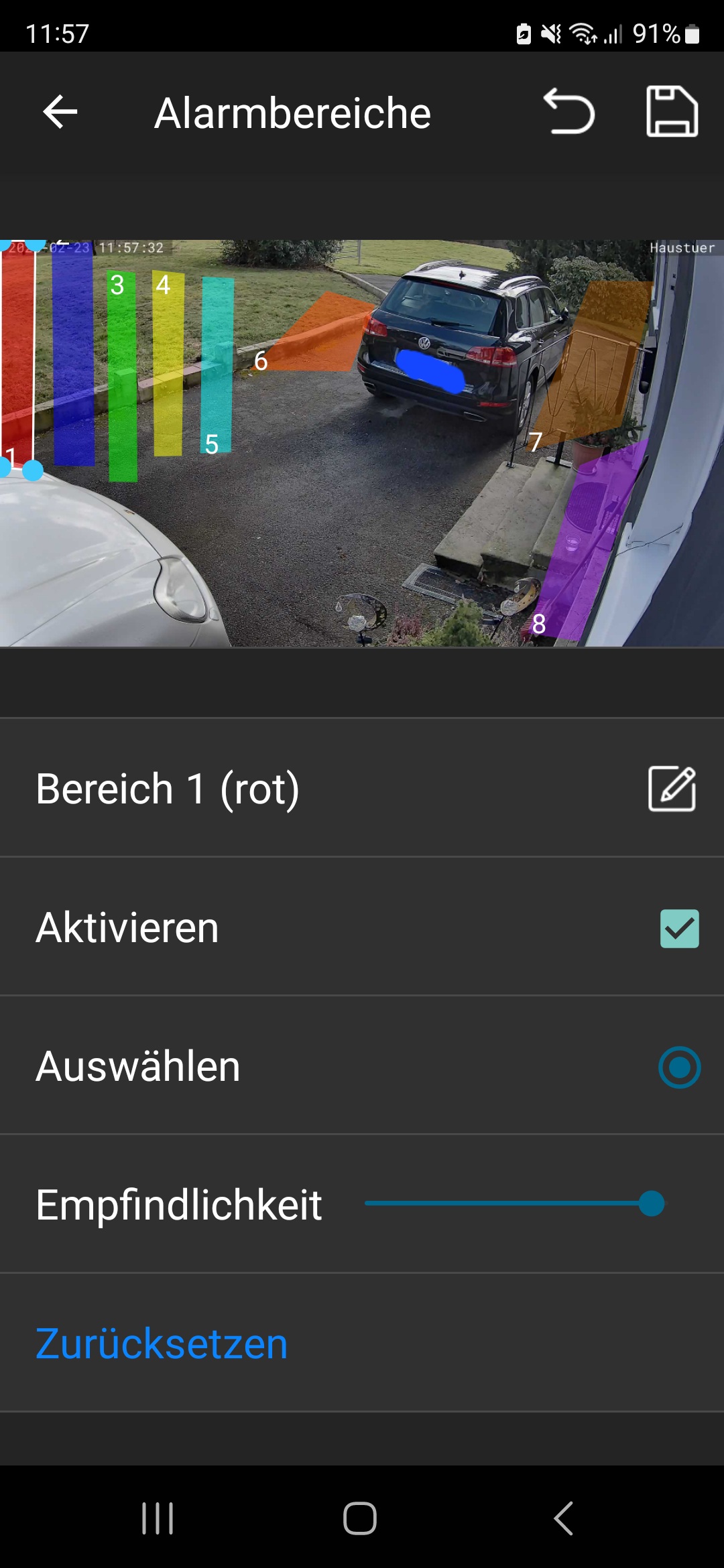Open recent apps from the navigation bar
Viewport: 724px width, 1568px height.
tap(158, 1518)
